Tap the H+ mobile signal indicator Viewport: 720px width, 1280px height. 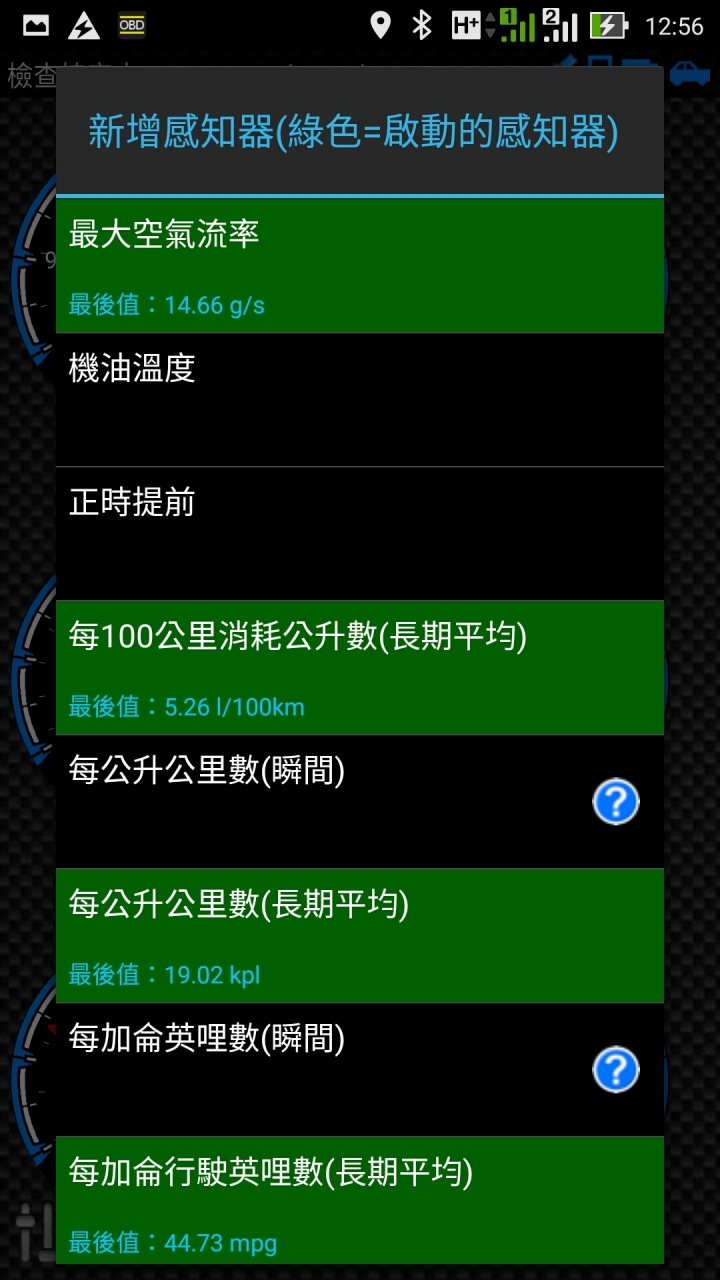pyautogui.click(x=468, y=25)
